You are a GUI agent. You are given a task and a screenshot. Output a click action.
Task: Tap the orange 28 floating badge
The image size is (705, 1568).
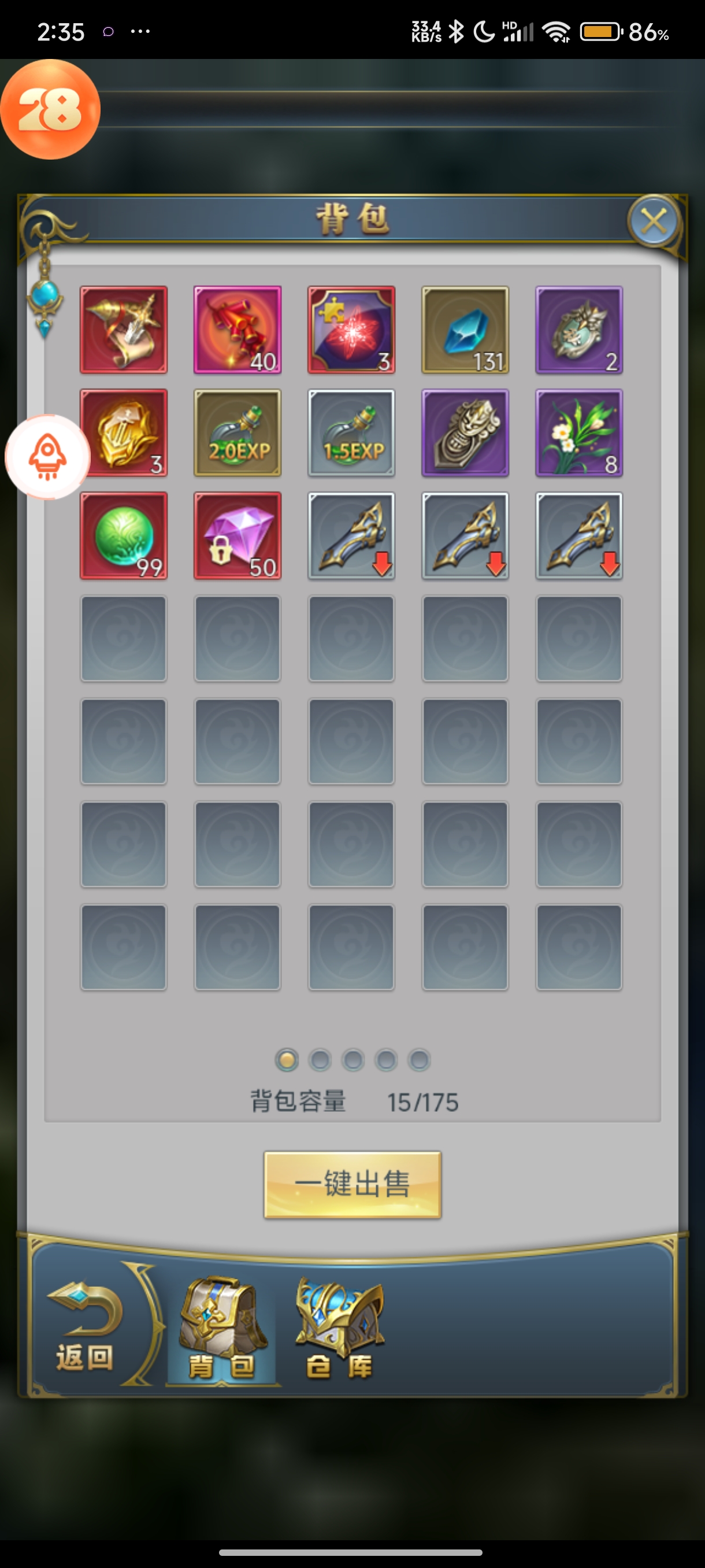50,110
